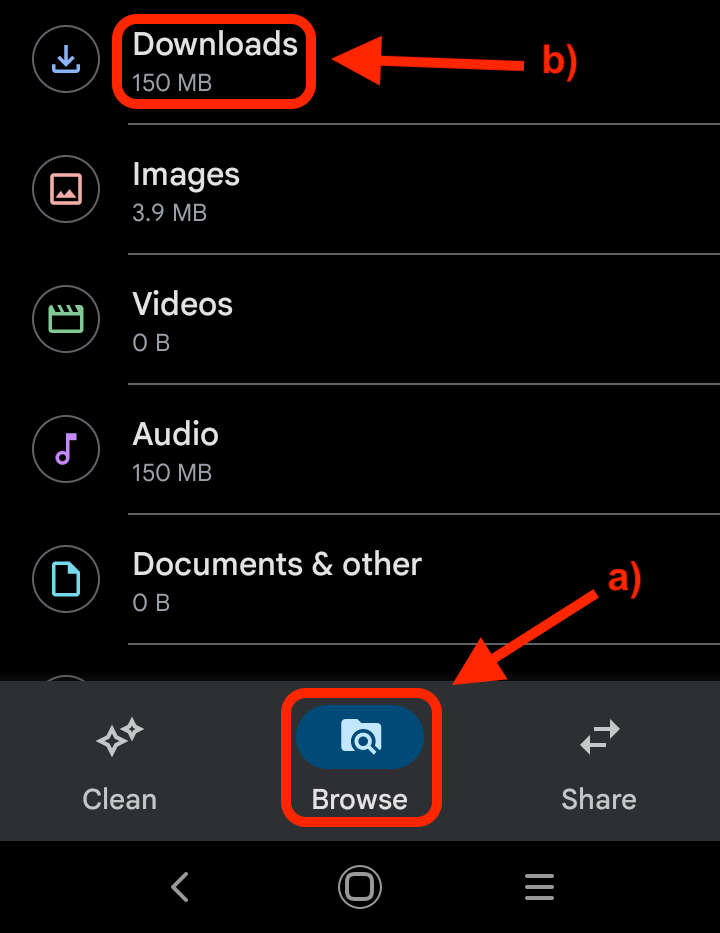Open Documents & other category

(x=277, y=580)
